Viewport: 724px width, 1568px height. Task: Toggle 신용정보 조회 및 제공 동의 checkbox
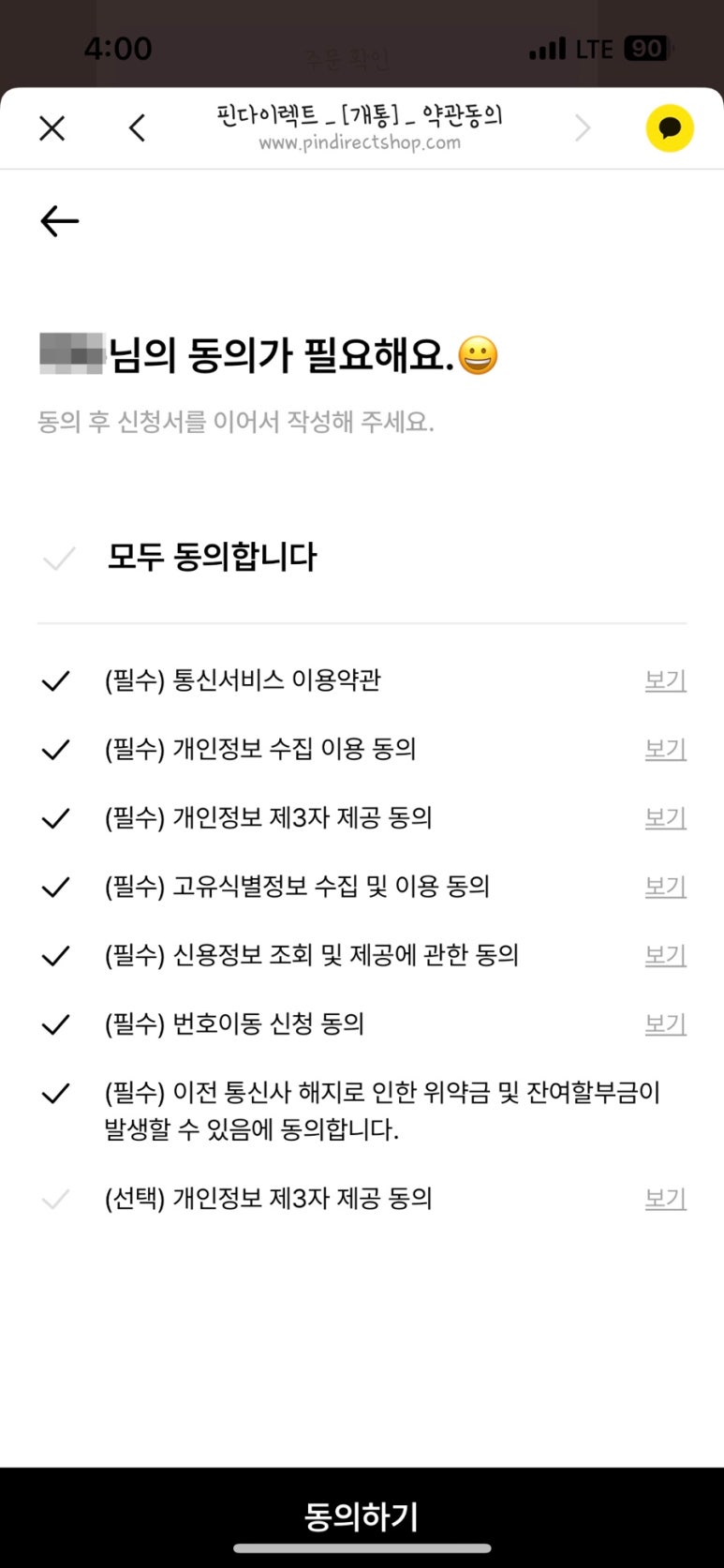point(56,956)
